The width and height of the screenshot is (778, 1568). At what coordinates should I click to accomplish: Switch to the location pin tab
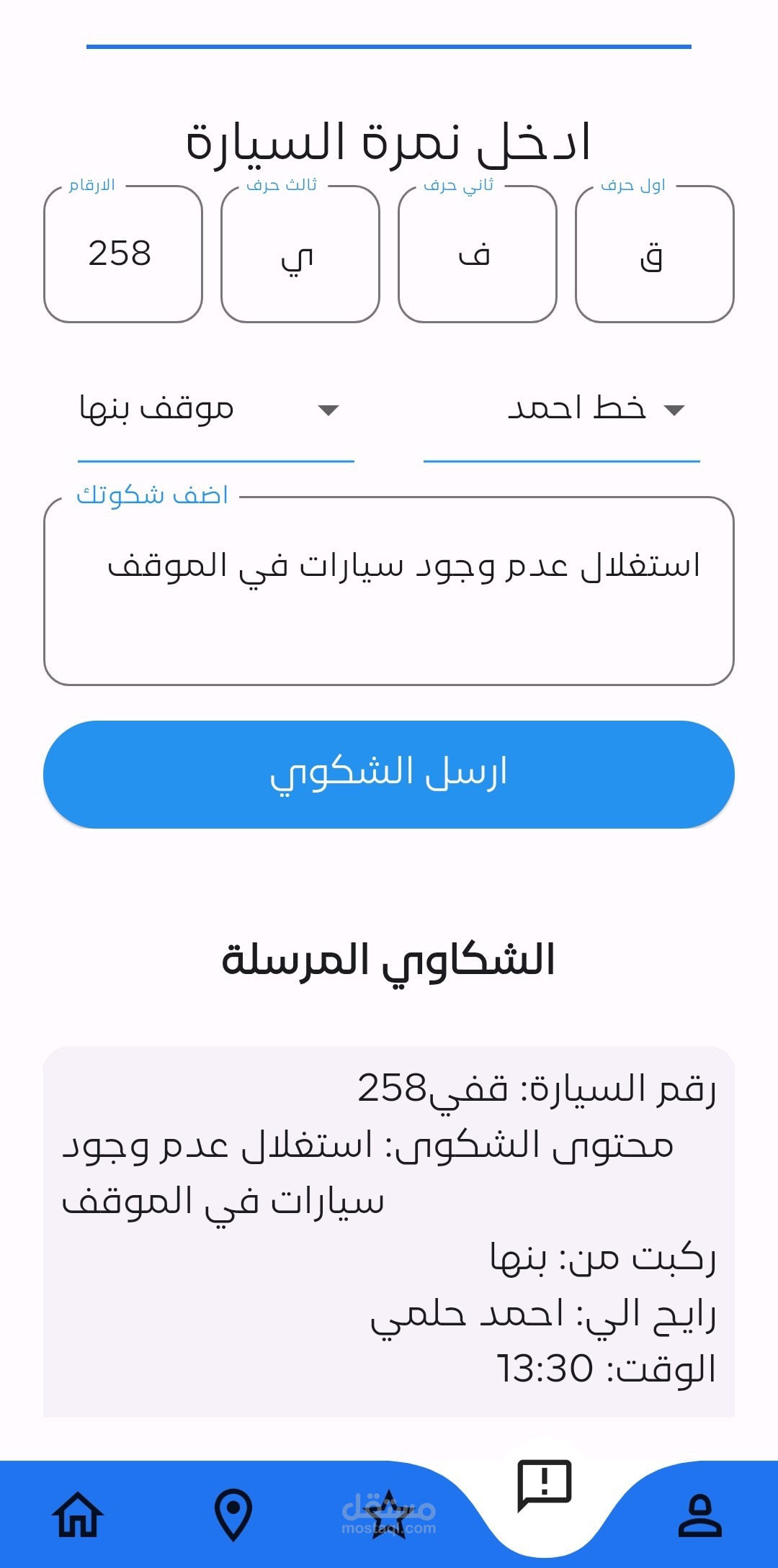point(233,1514)
